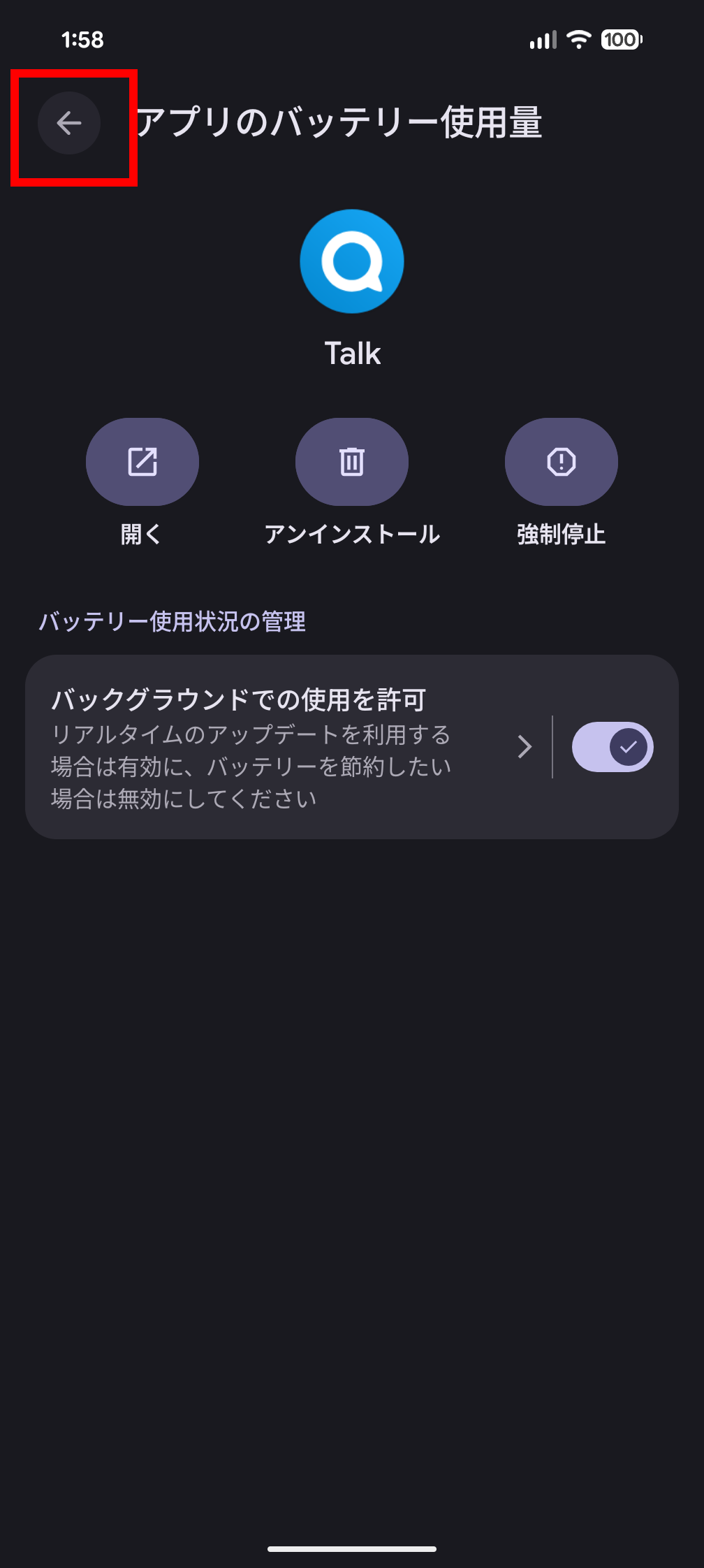Tap the 100 battery indicator icon
704x1568 pixels.
point(620,40)
